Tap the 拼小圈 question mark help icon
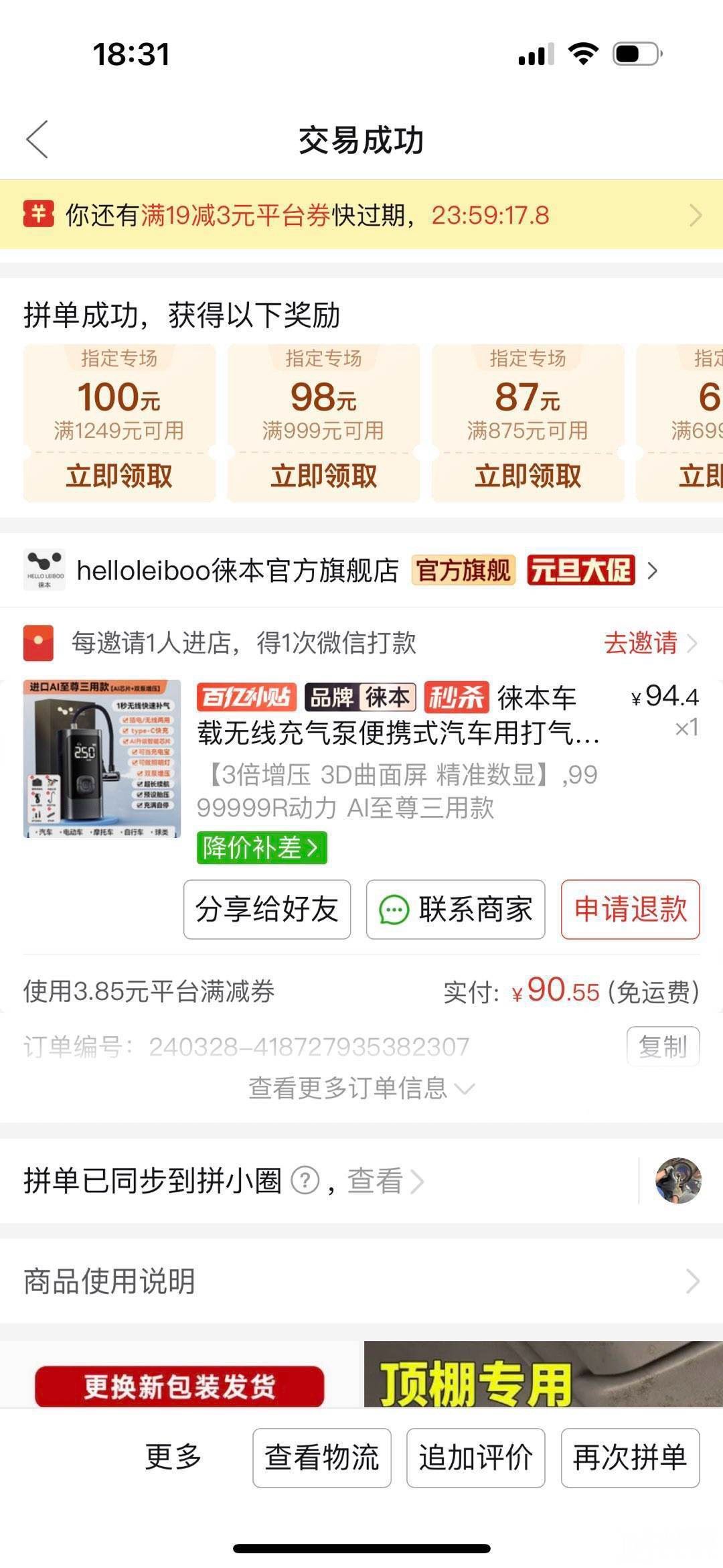Image resolution: width=723 pixels, height=1568 pixels. [x=305, y=1181]
